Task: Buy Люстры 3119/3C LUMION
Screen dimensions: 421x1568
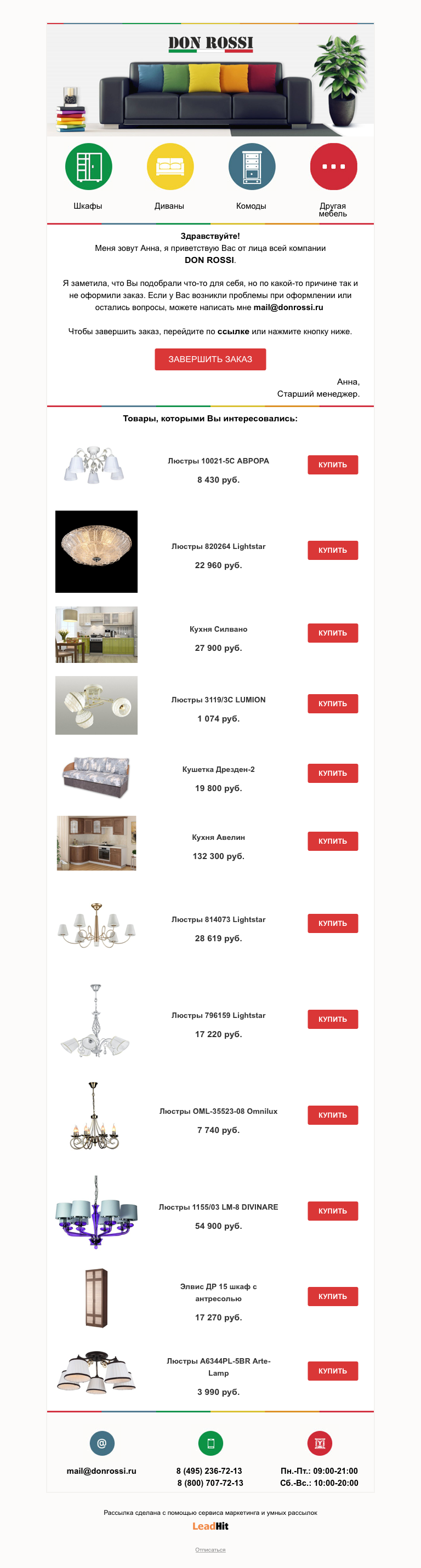Action: tap(333, 703)
